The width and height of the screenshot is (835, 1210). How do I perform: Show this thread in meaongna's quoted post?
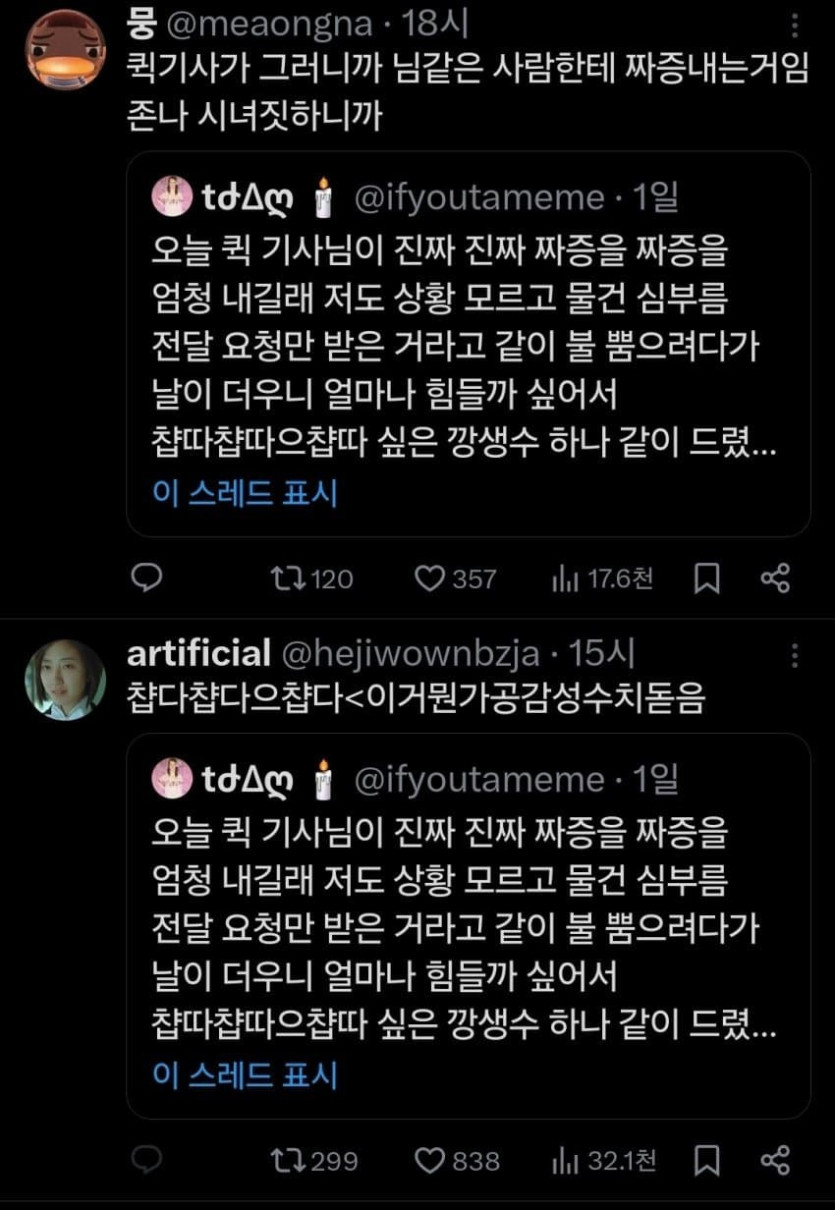pyautogui.click(x=246, y=493)
